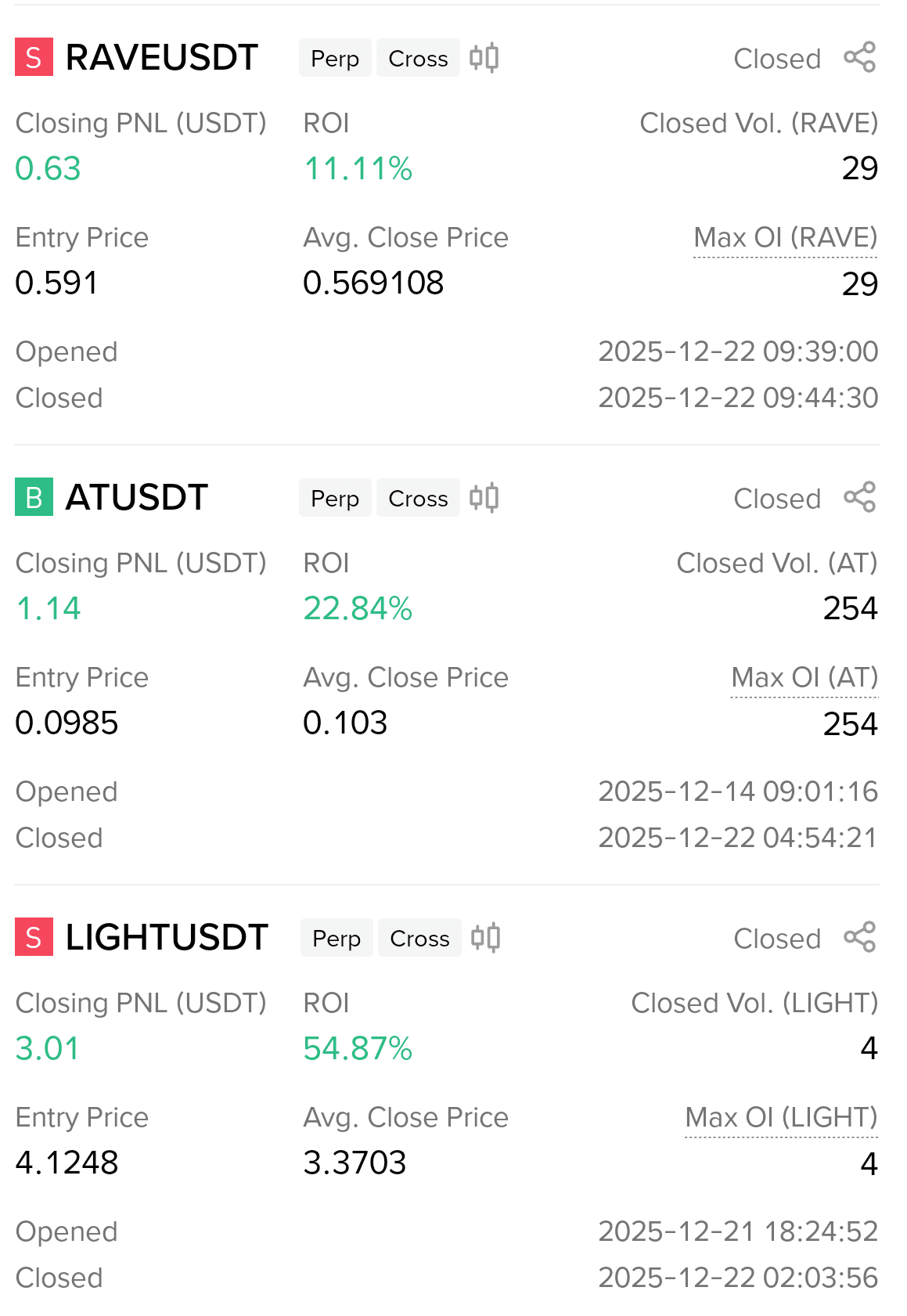
Task: Open the ATUSDT trading pair
Action: tap(136, 498)
